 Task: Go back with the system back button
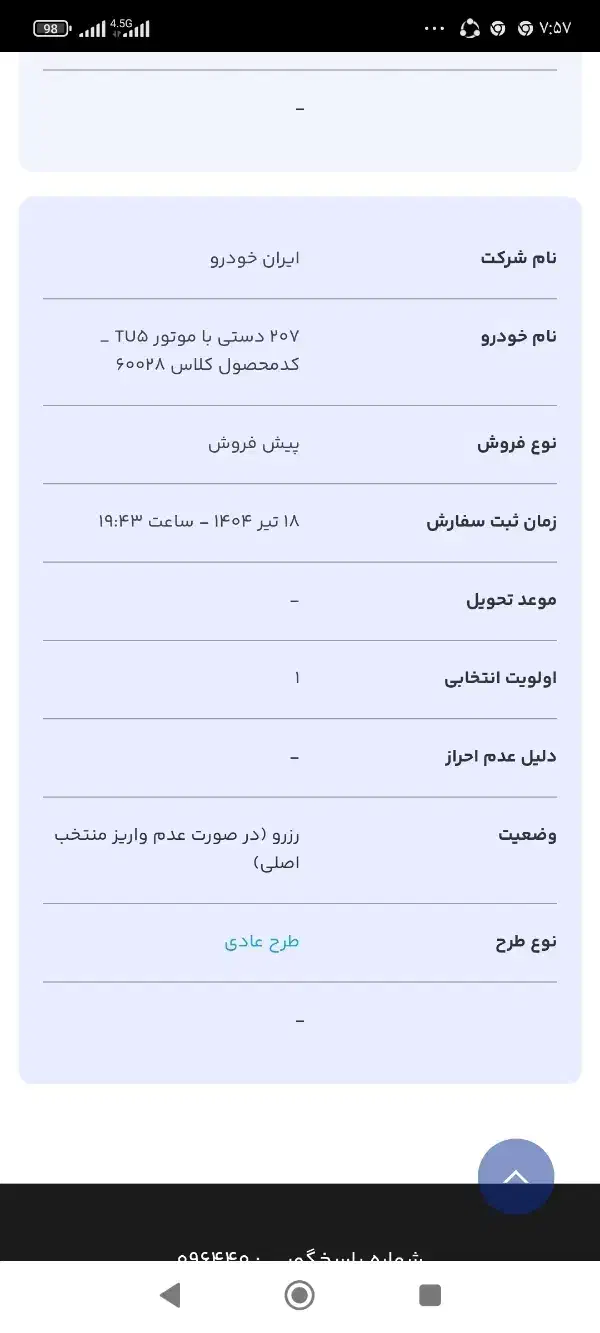pyautogui.click(x=170, y=1296)
